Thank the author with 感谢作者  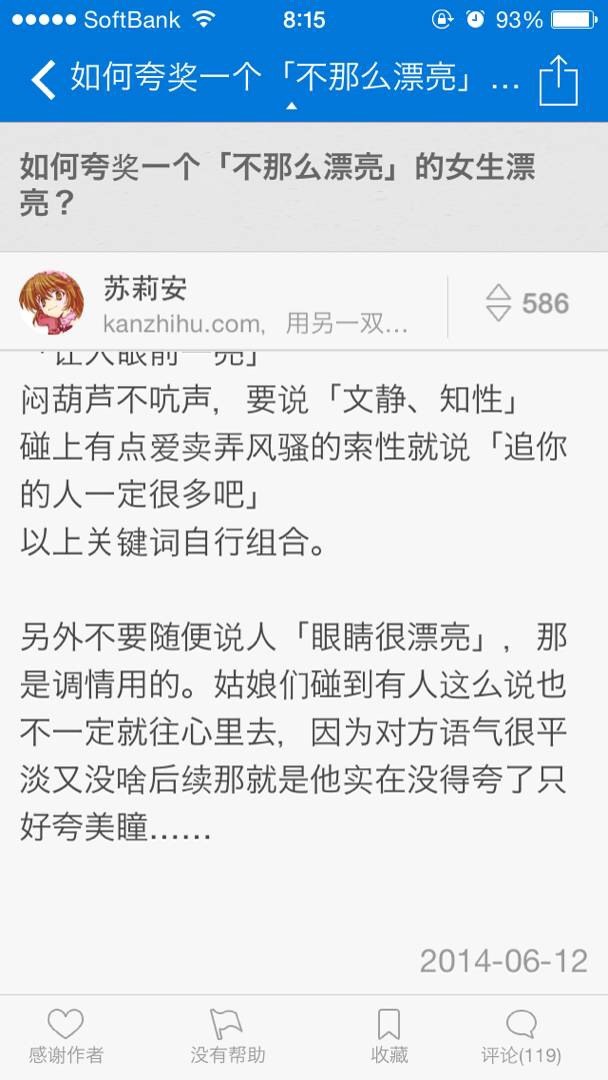coord(66,1037)
